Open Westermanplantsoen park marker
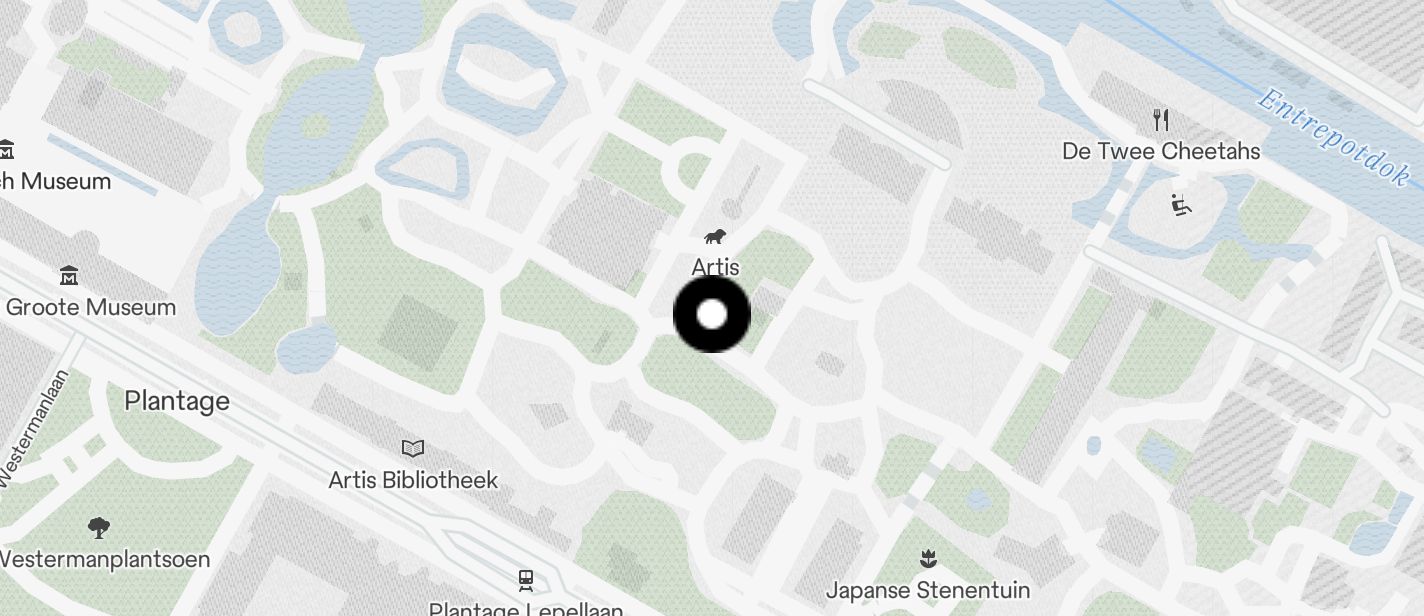1424x616 pixels. pyautogui.click(x=98, y=527)
